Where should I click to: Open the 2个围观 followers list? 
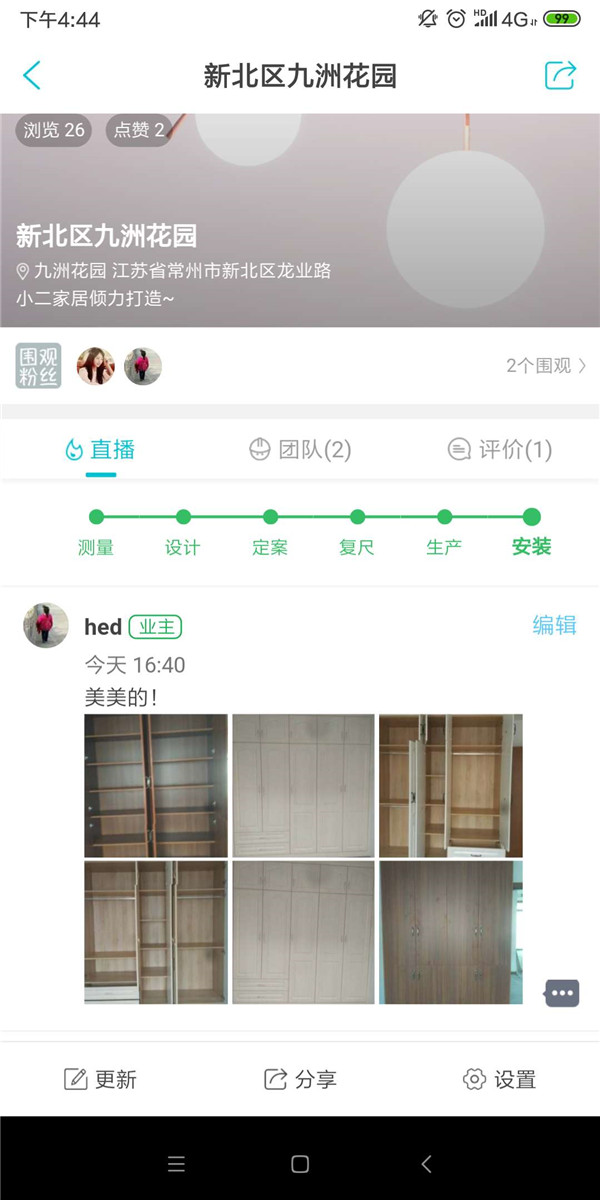(x=546, y=366)
